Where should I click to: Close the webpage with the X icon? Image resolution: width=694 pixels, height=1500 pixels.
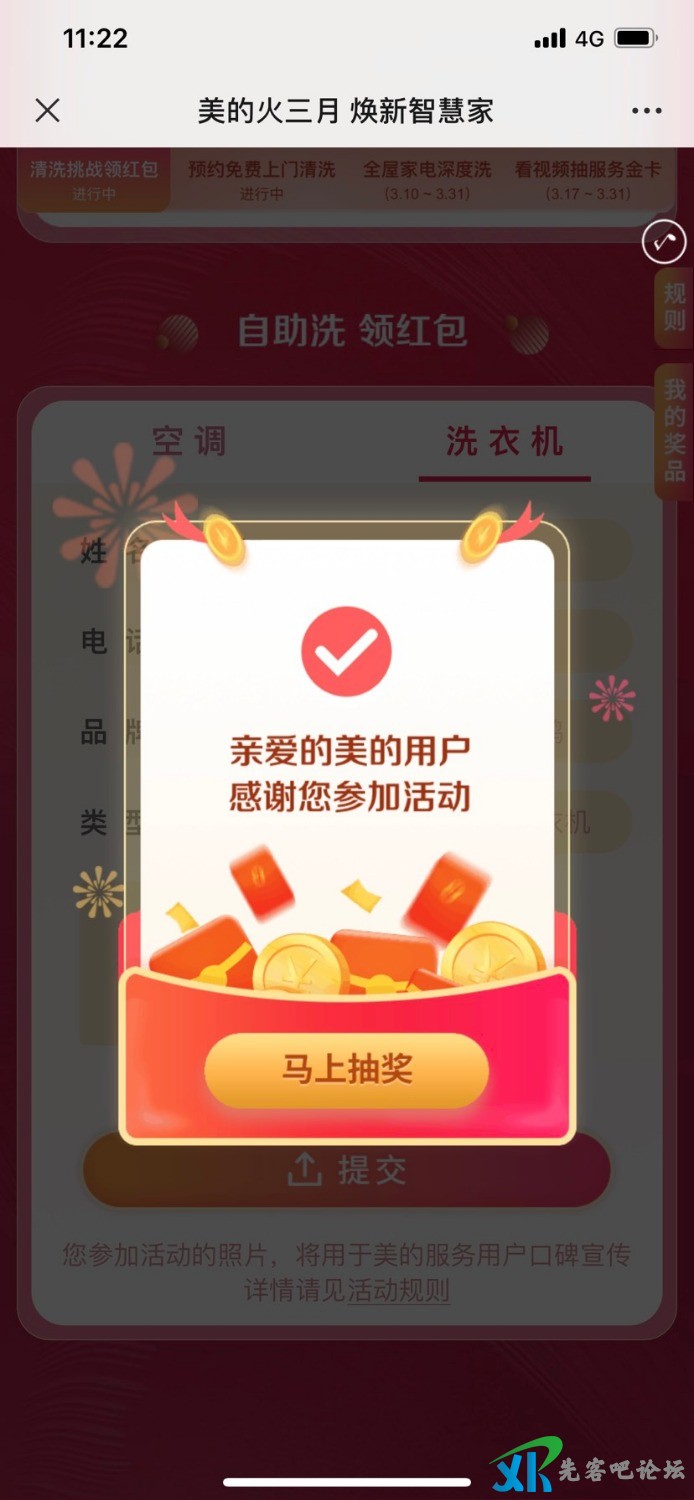tap(47, 110)
